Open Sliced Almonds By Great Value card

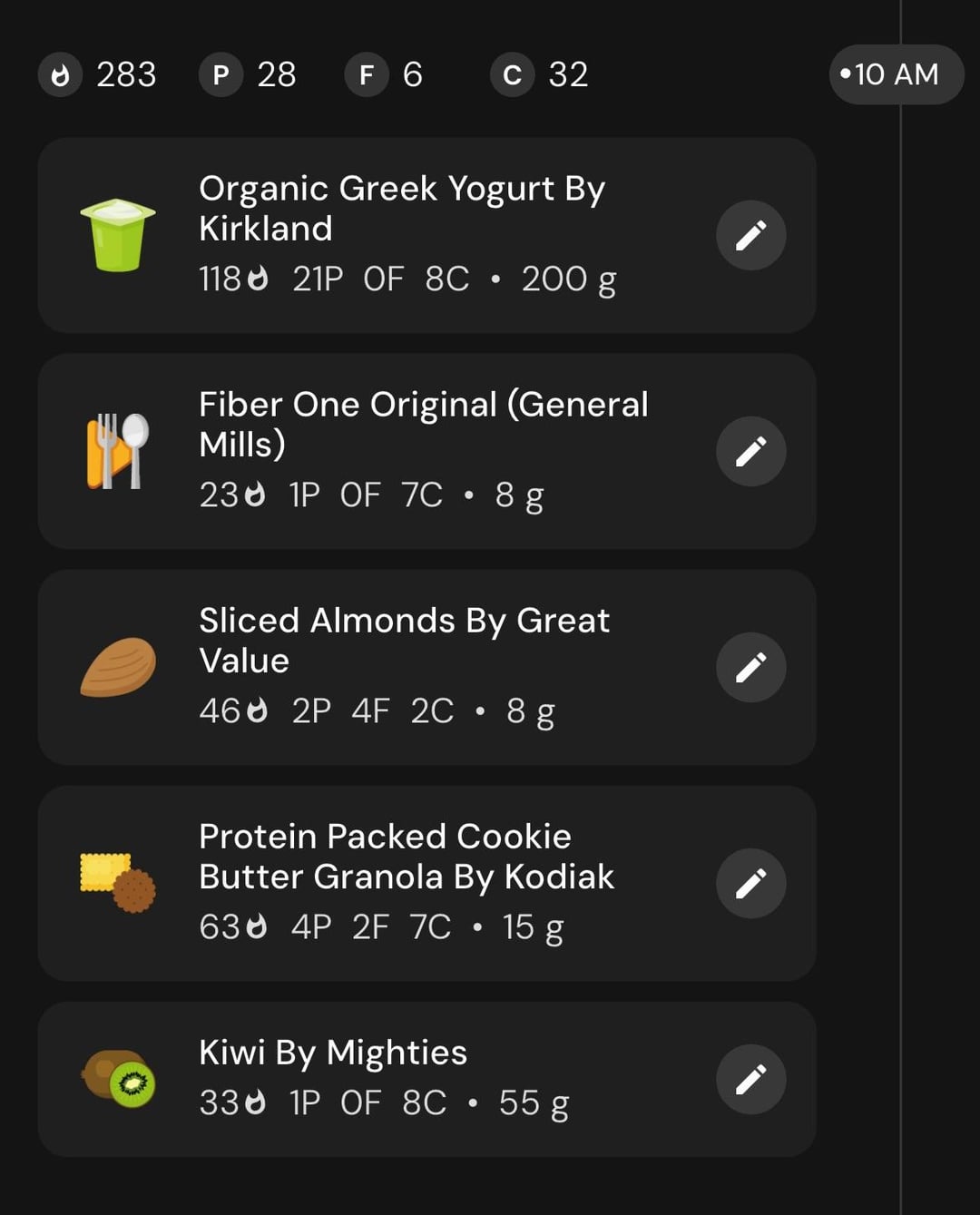(404, 640)
